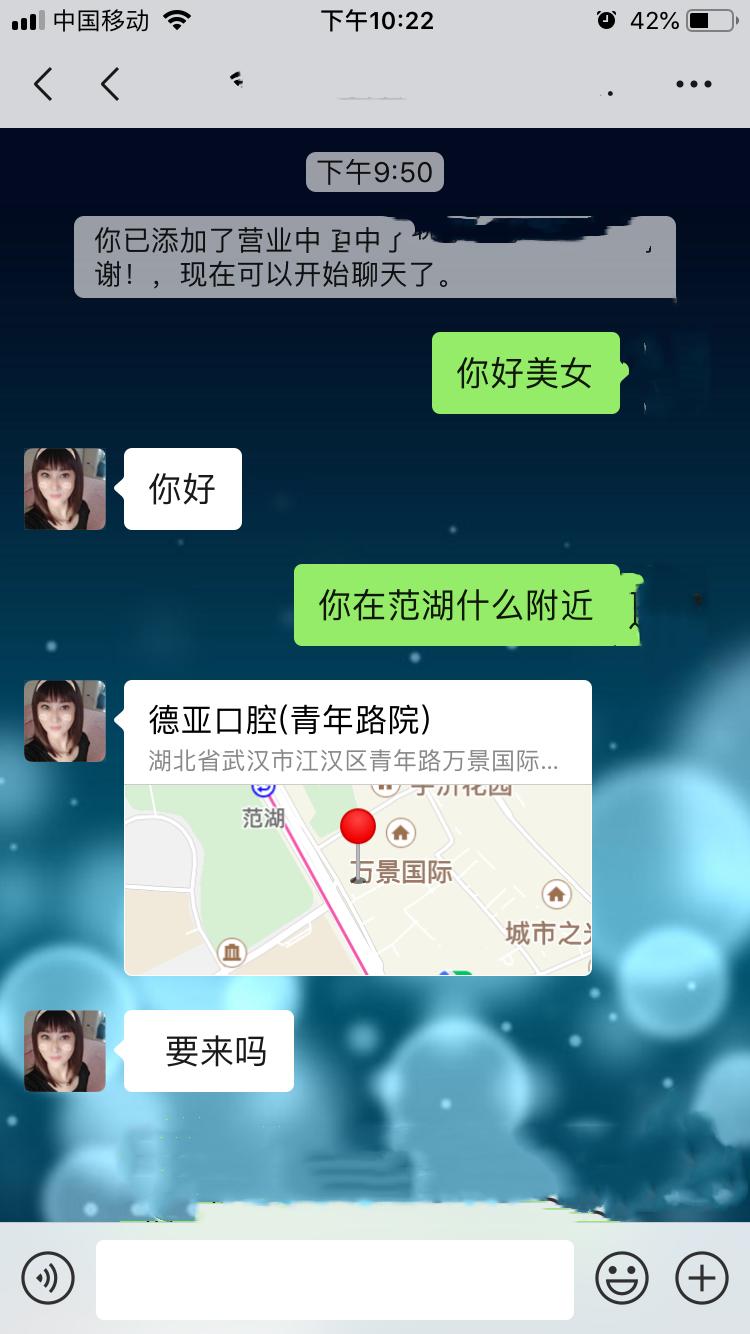
Task: Tap the leftmost back chevron
Action: tap(42, 84)
